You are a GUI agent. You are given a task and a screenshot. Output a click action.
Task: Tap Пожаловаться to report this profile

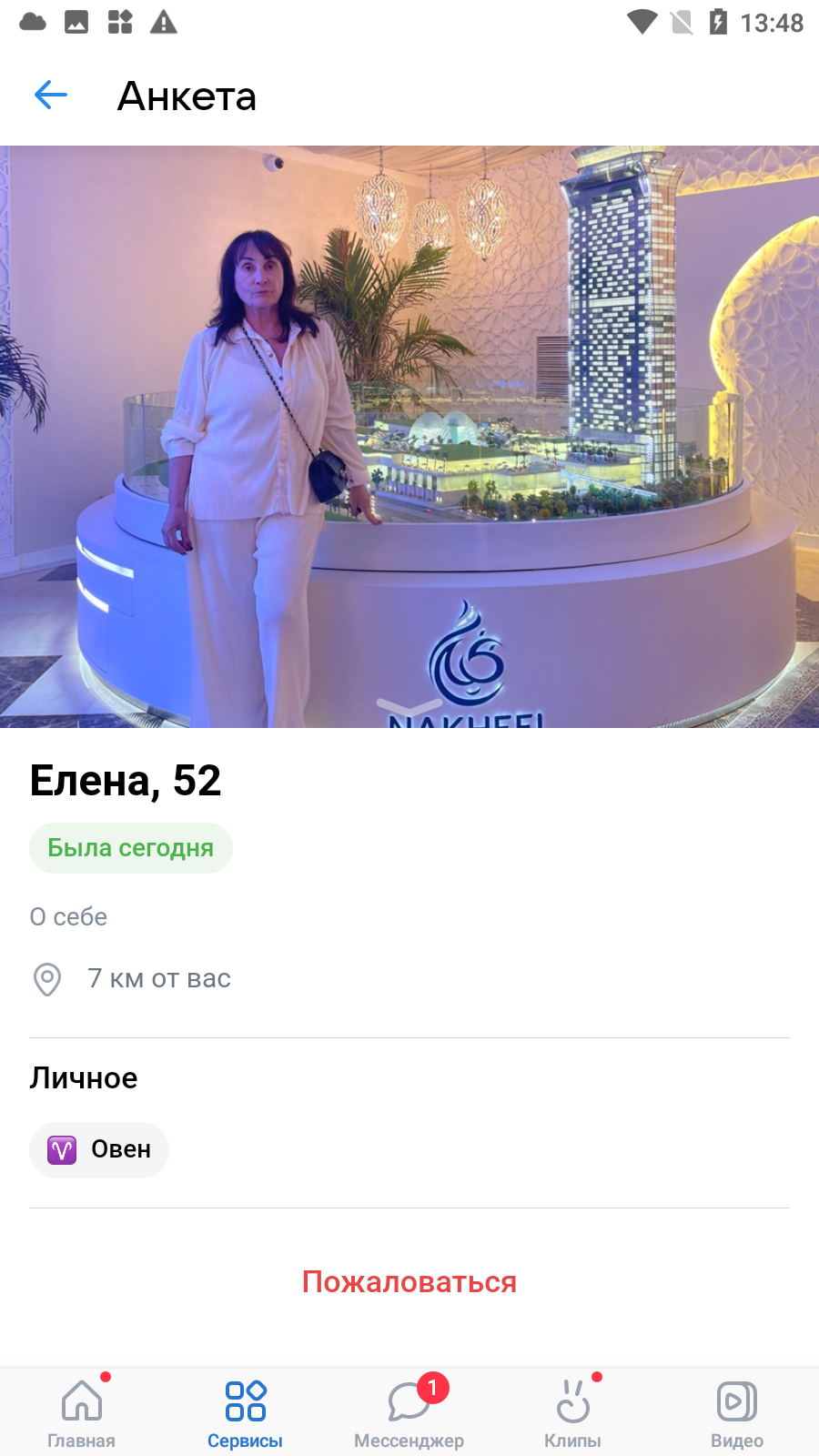(409, 1282)
